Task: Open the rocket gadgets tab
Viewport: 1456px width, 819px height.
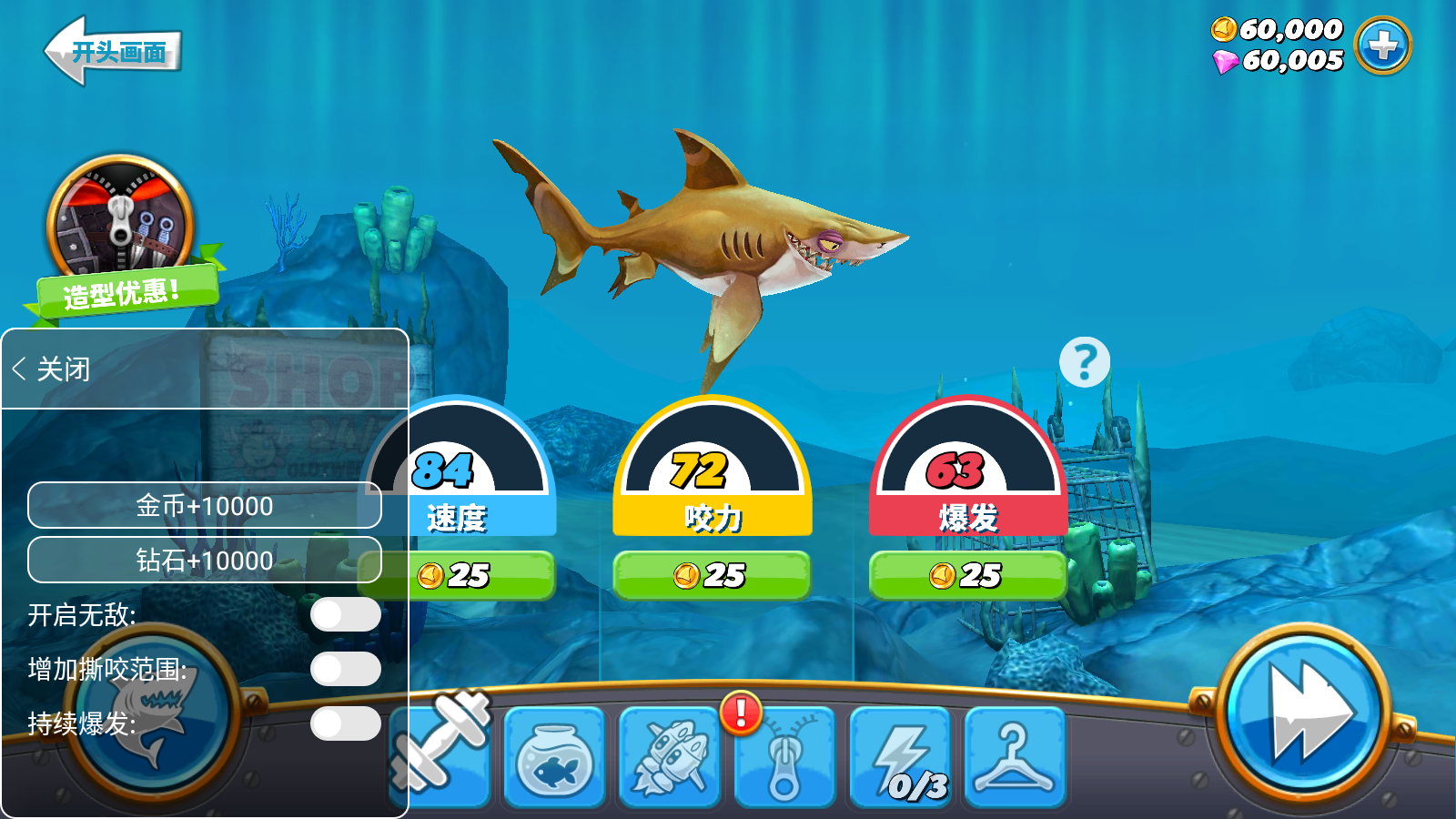Action: [670, 757]
